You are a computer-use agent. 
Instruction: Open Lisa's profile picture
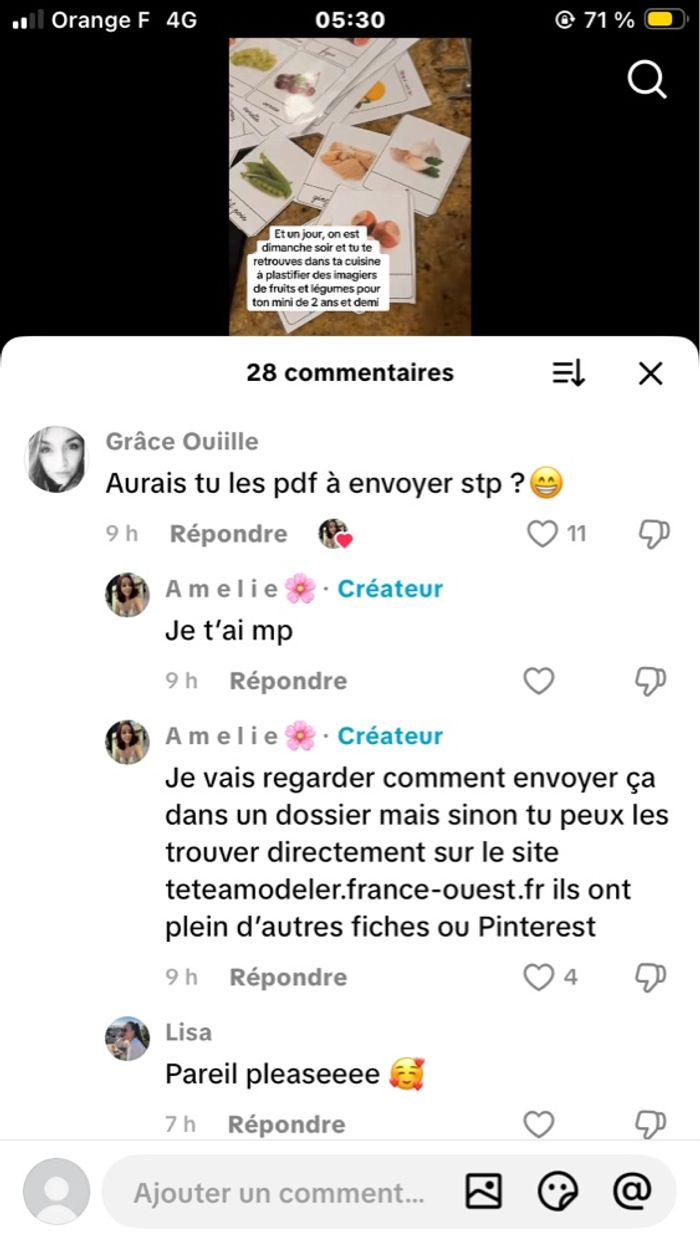coord(127,1040)
